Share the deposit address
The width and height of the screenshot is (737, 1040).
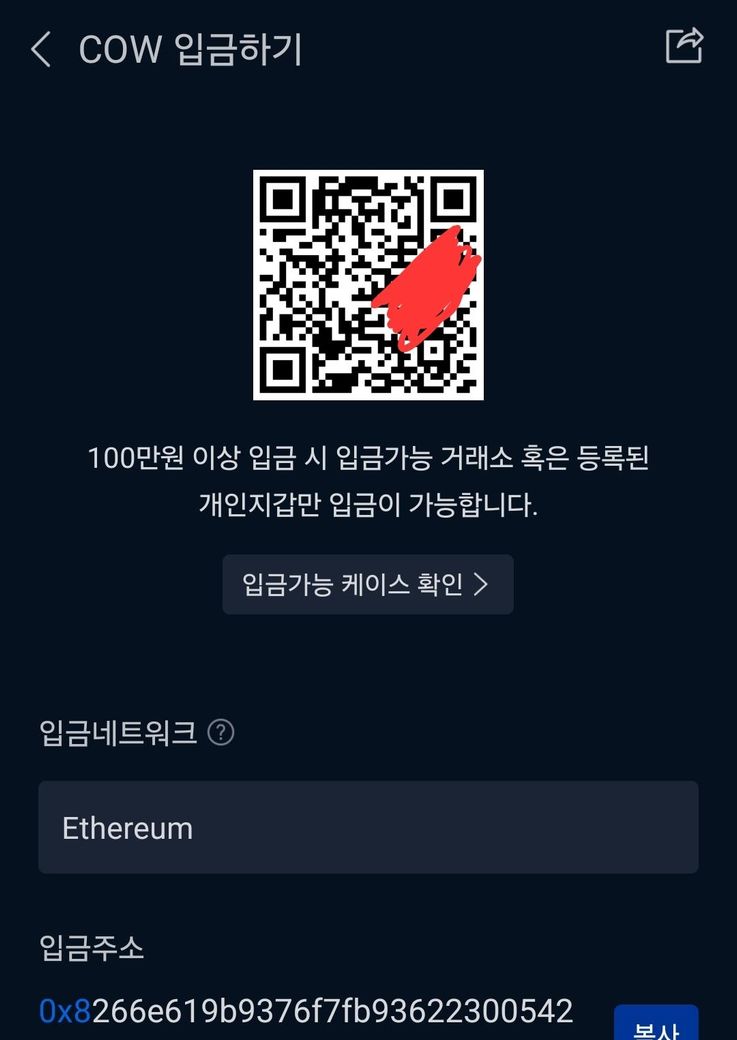[684, 46]
